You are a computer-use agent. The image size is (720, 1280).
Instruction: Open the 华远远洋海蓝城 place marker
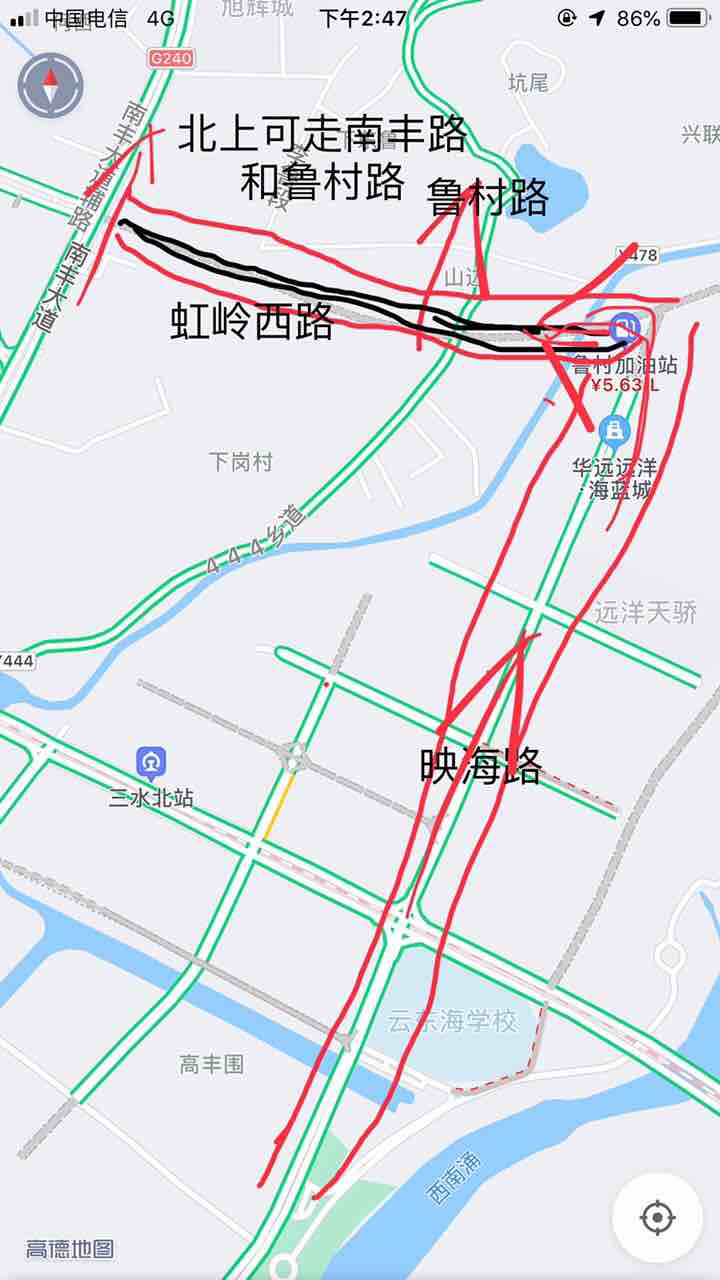click(614, 431)
